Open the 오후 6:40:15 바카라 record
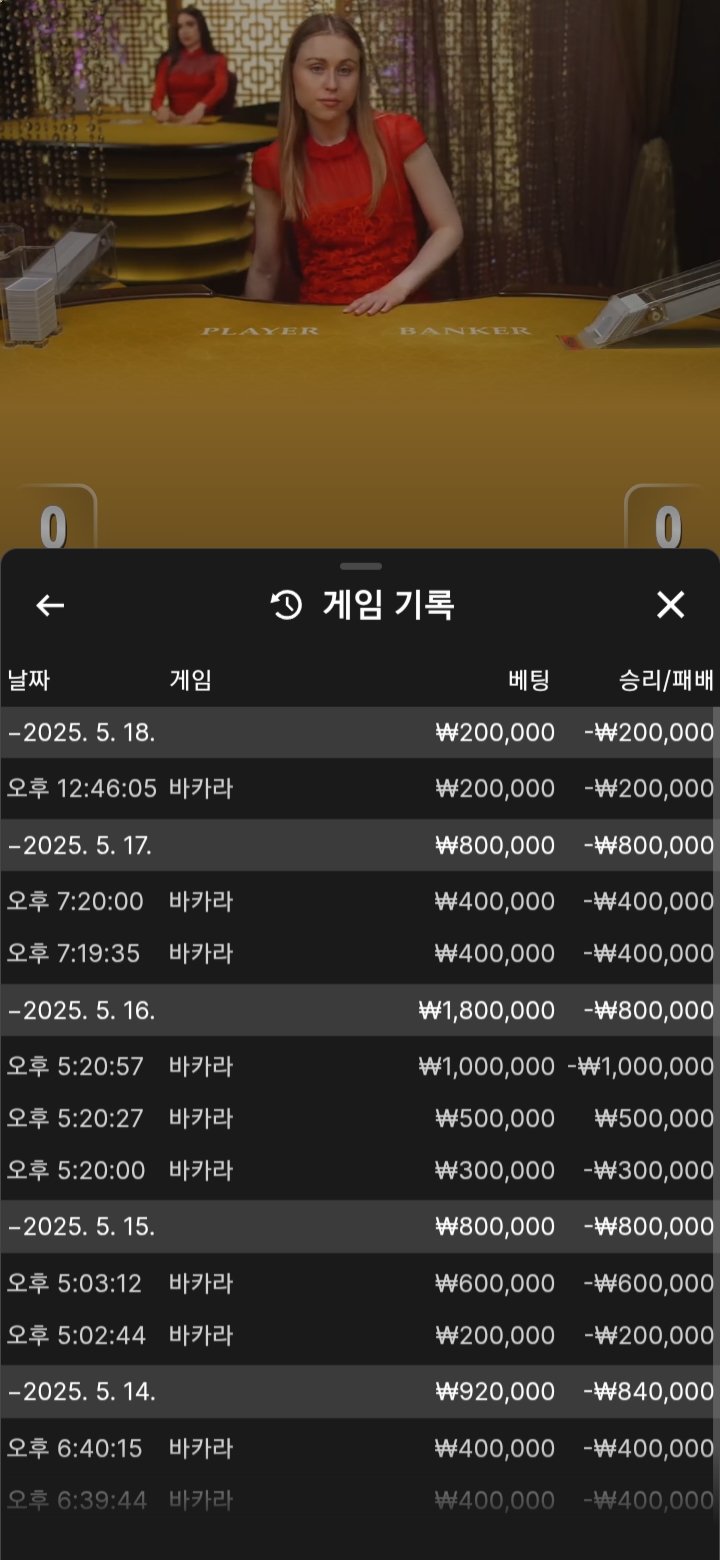The height and width of the screenshot is (1560, 720). [360, 1448]
